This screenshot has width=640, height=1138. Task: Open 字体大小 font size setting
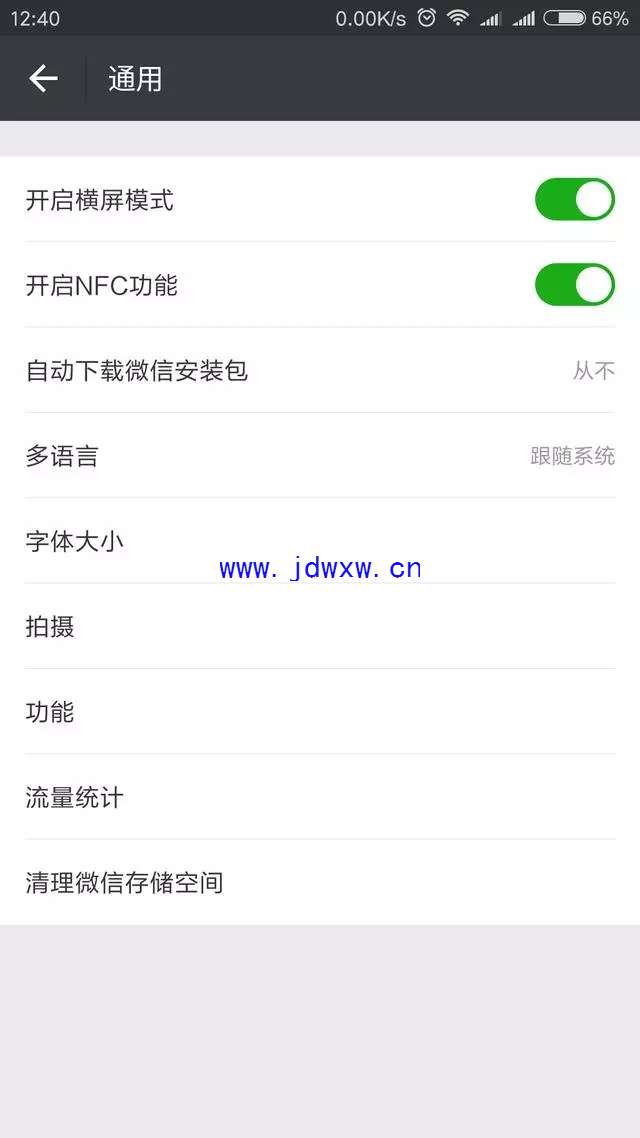[x=320, y=541]
